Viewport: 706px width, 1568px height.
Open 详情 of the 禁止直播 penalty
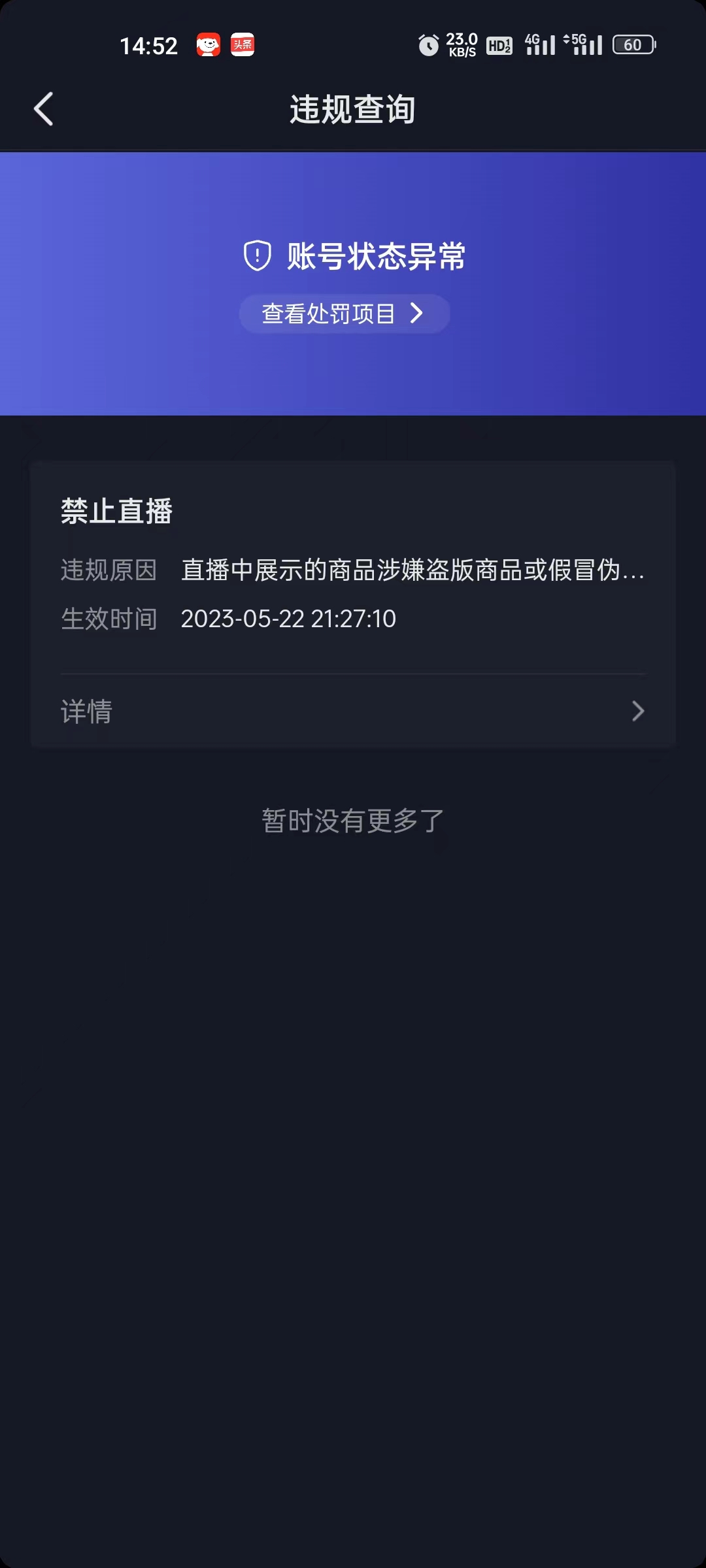click(353, 711)
